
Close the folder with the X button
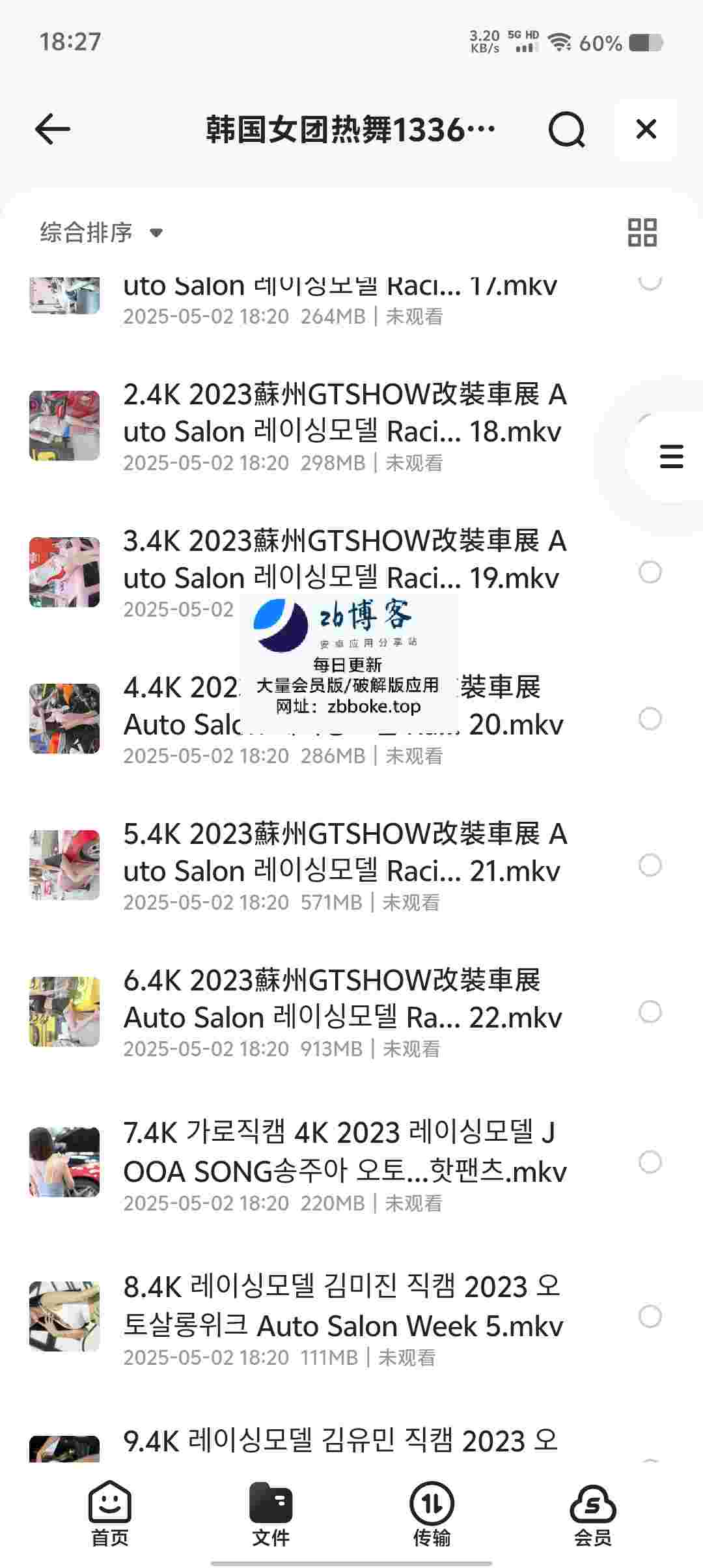(x=646, y=129)
